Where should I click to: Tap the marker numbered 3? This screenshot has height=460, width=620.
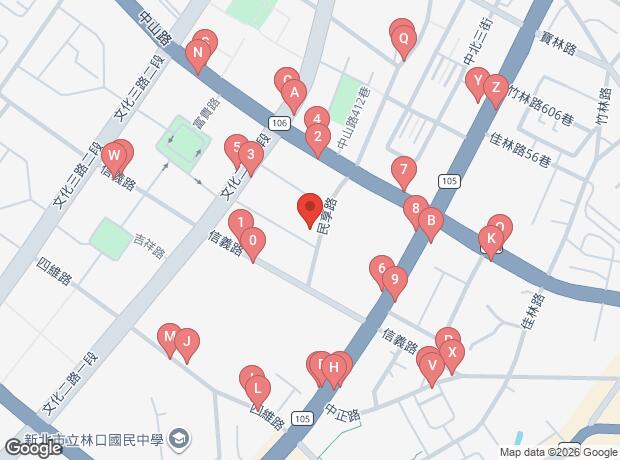click(250, 157)
